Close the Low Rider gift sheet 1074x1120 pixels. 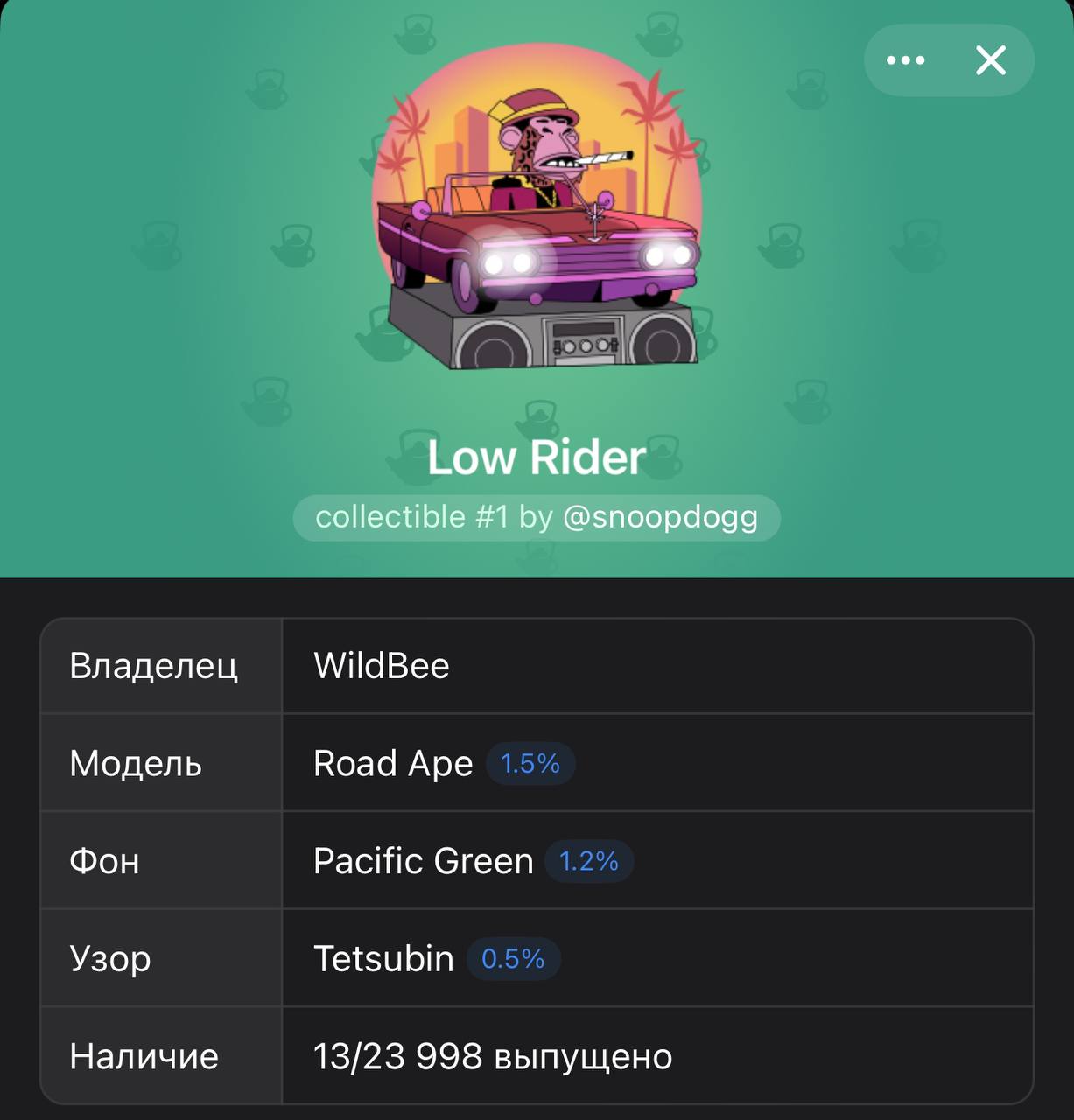point(990,60)
